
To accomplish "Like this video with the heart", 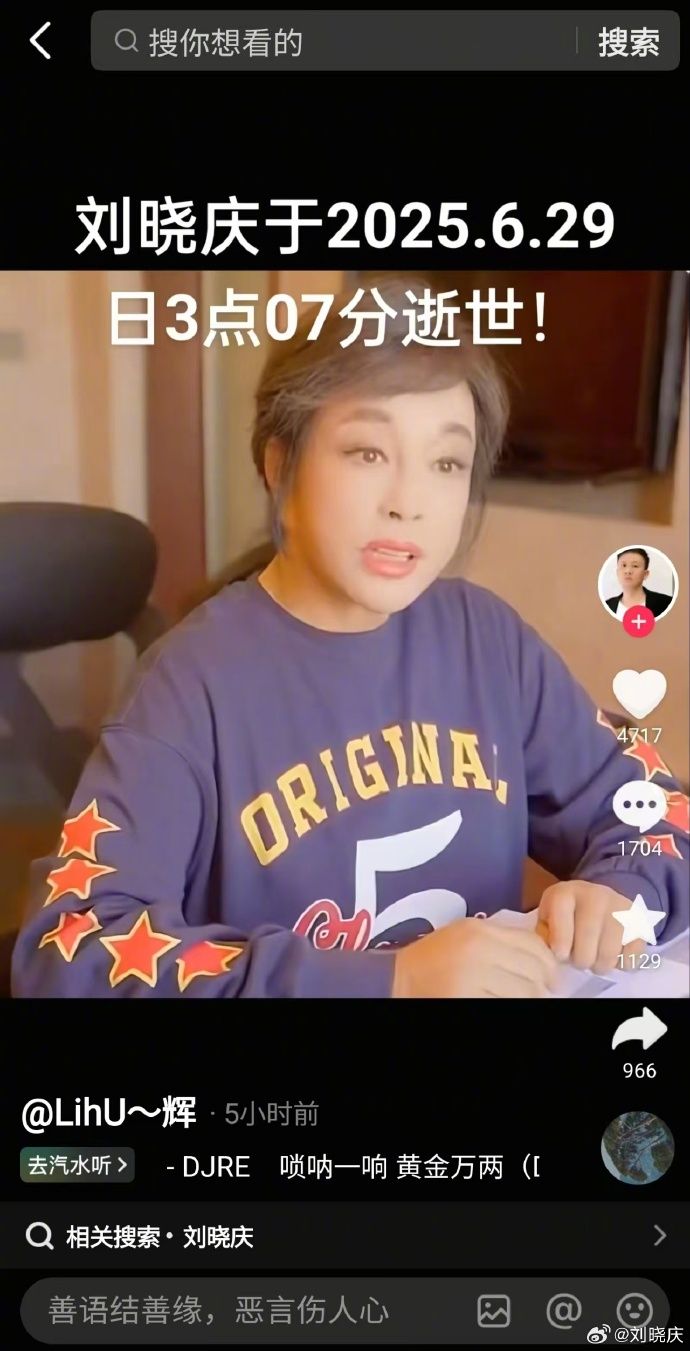I will pos(639,694).
